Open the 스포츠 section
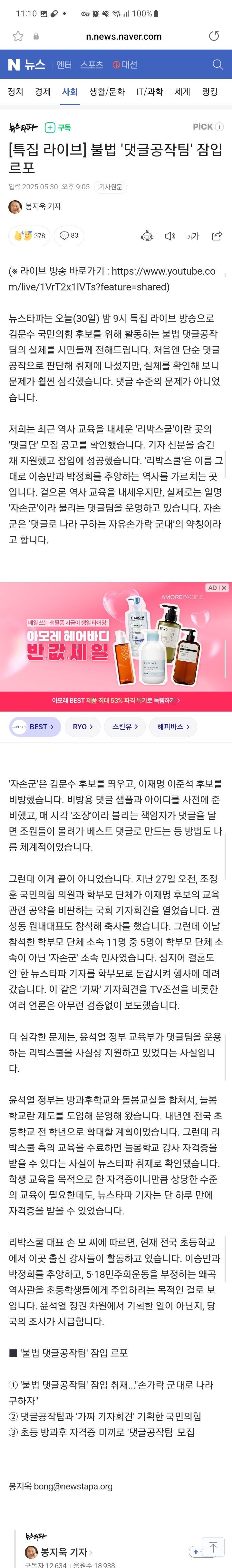 pyautogui.click(x=91, y=64)
